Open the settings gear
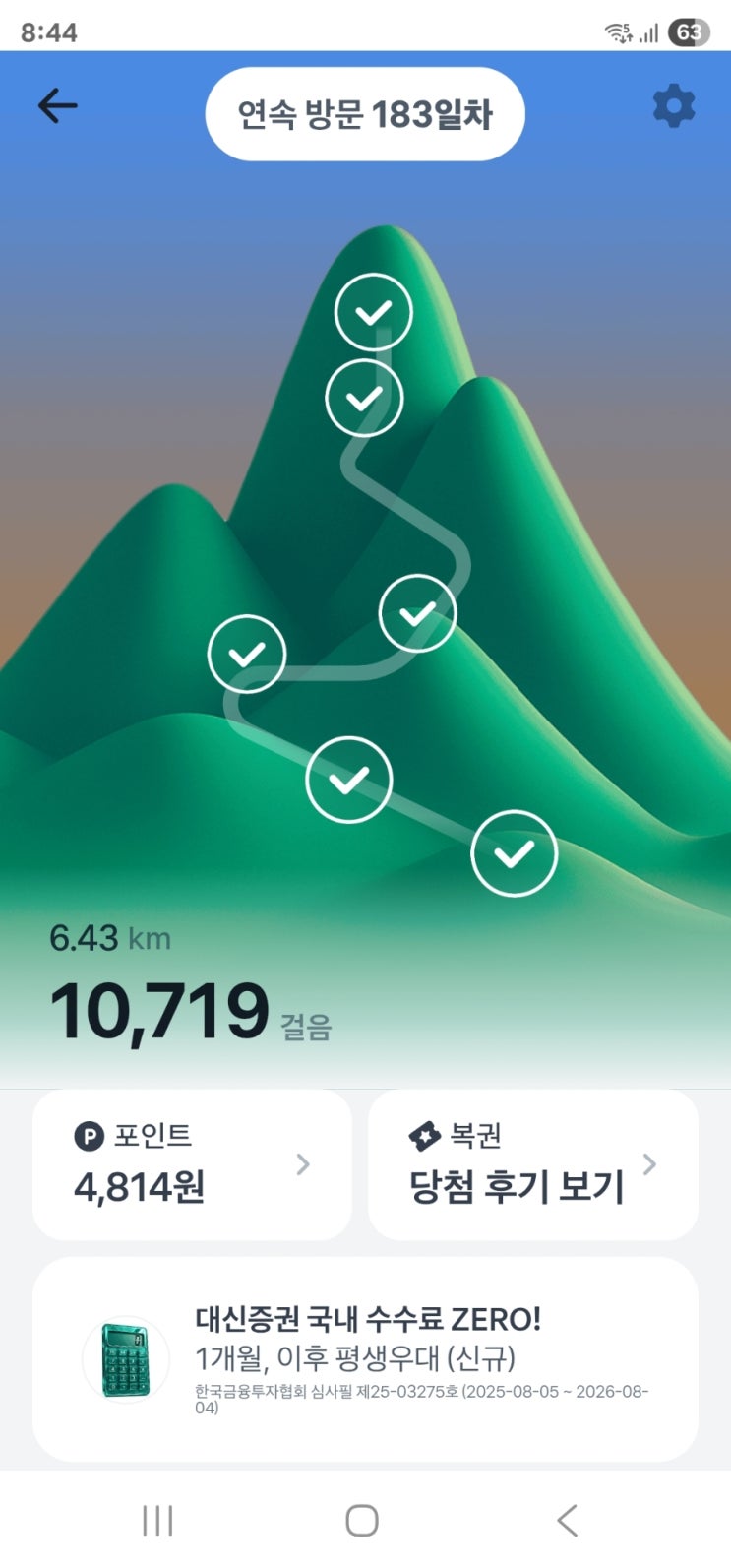This screenshot has width=731, height=1568. point(674,106)
